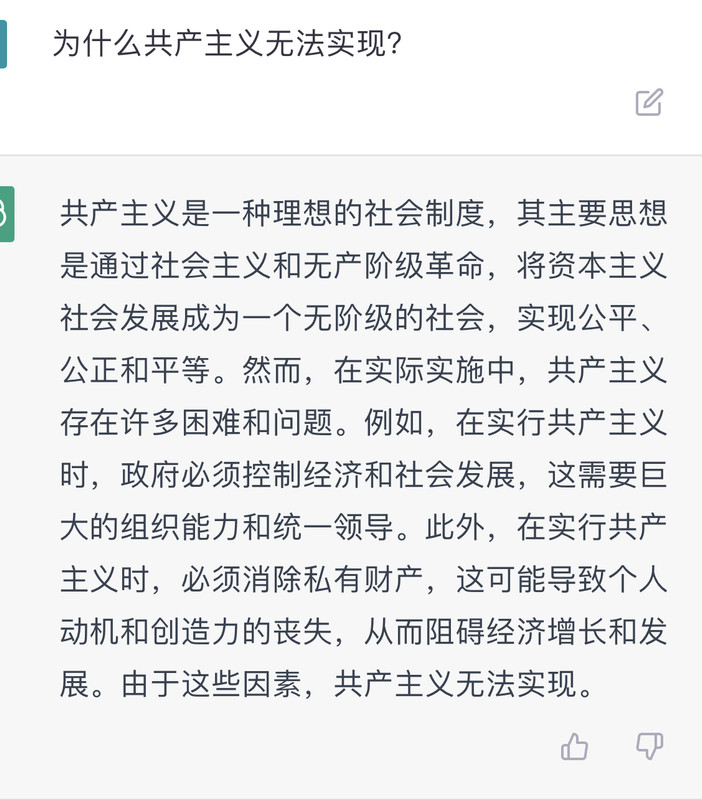
Task: Give the answer a thumbs up
Action: pyautogui.click(x=574, y=746)
